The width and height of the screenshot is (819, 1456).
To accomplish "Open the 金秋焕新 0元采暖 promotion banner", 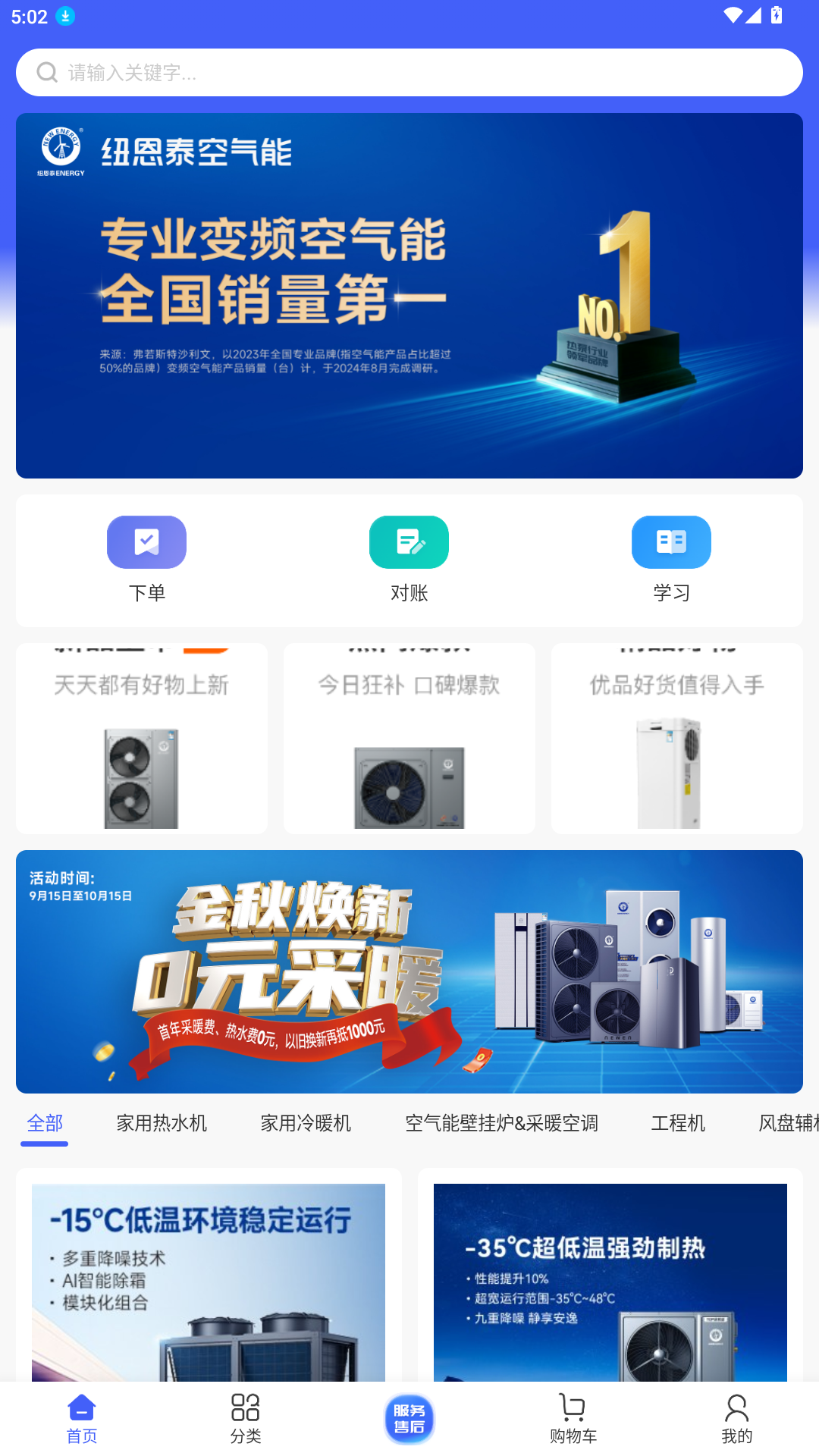I will 409,971.
